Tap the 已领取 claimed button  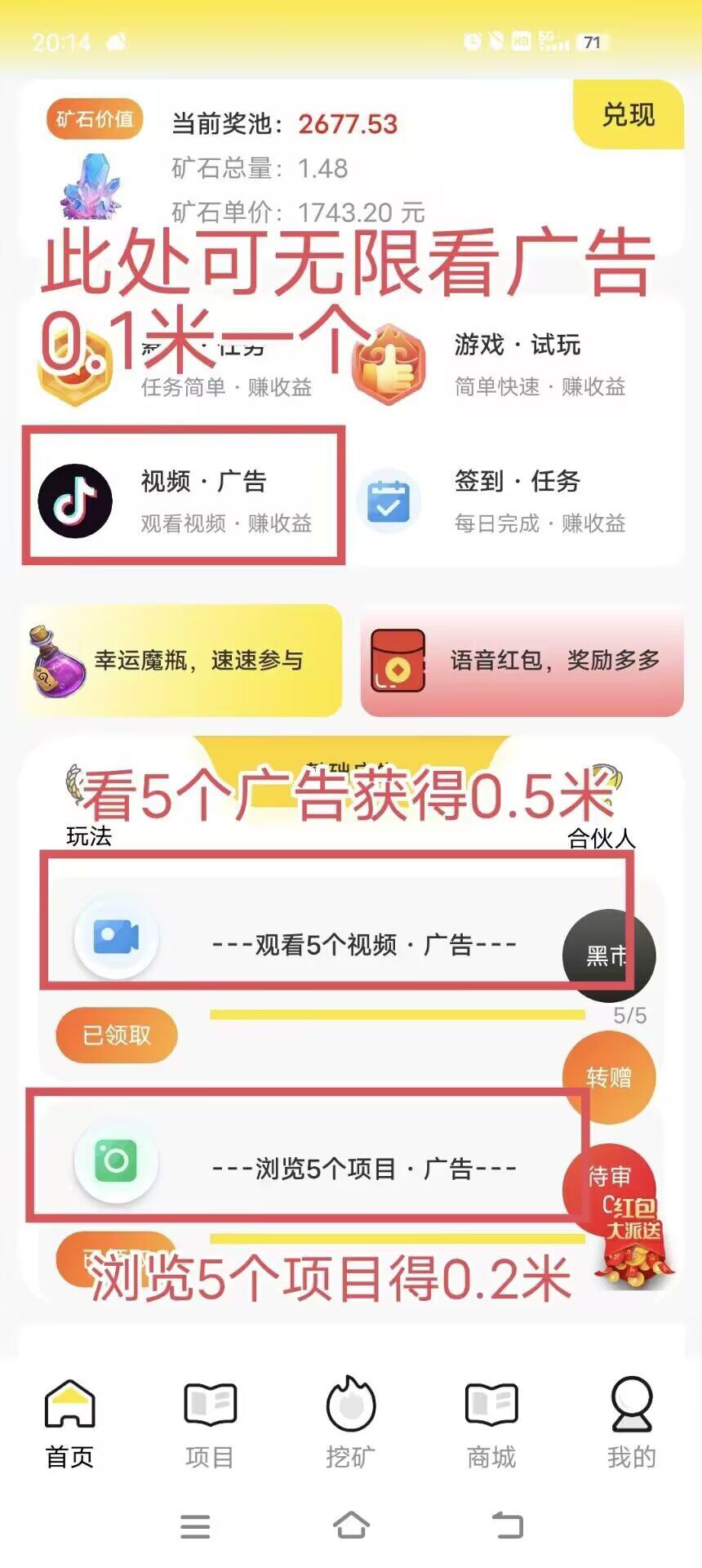pos(117,1036)
